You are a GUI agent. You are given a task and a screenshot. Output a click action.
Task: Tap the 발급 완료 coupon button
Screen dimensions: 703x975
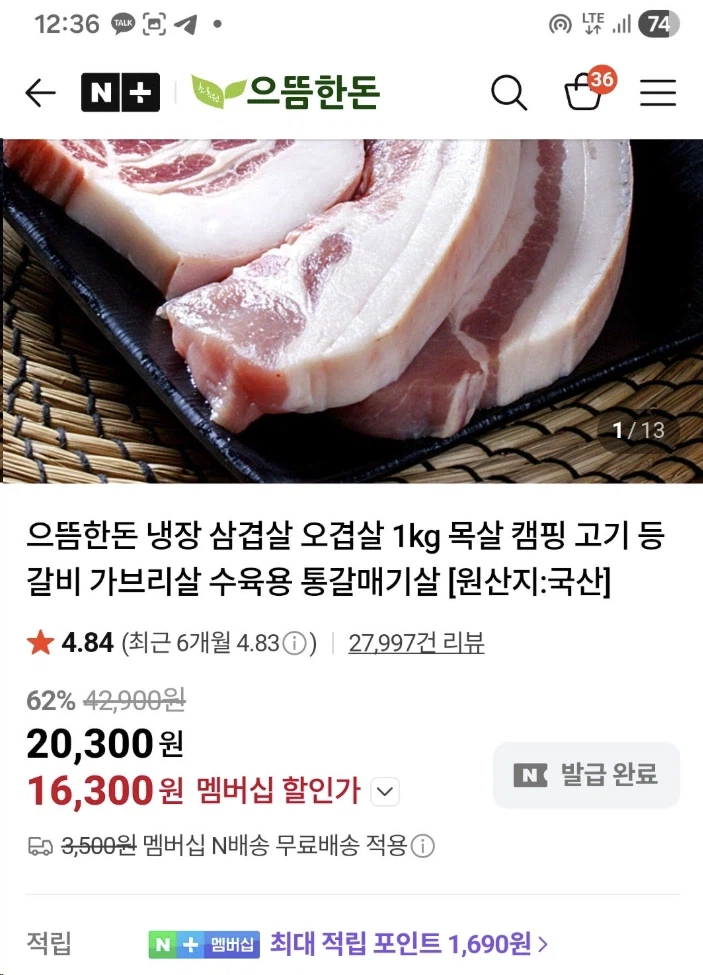586,775
